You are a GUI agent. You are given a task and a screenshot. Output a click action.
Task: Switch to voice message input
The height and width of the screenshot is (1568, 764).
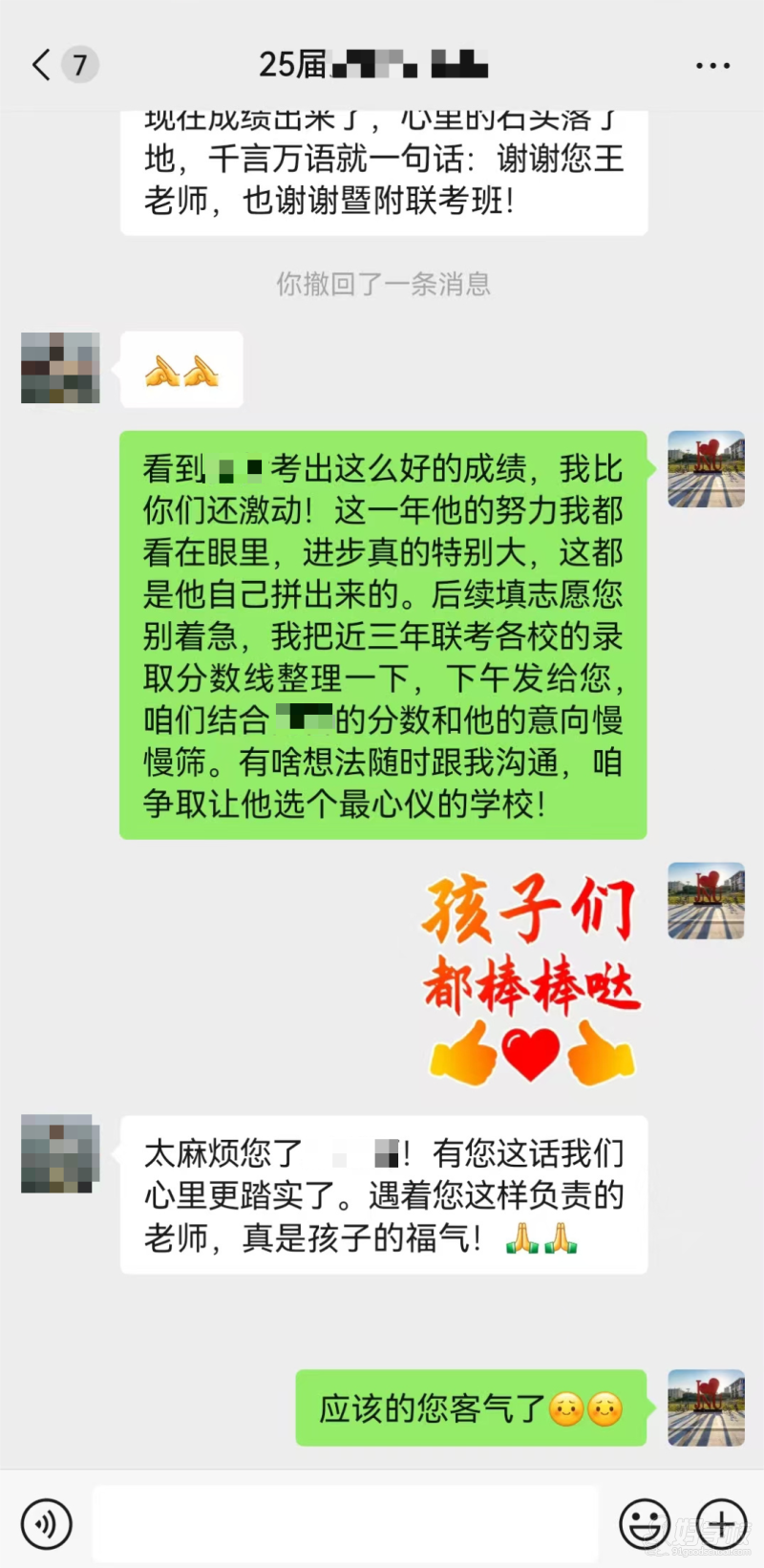[x=46, y=1523]
